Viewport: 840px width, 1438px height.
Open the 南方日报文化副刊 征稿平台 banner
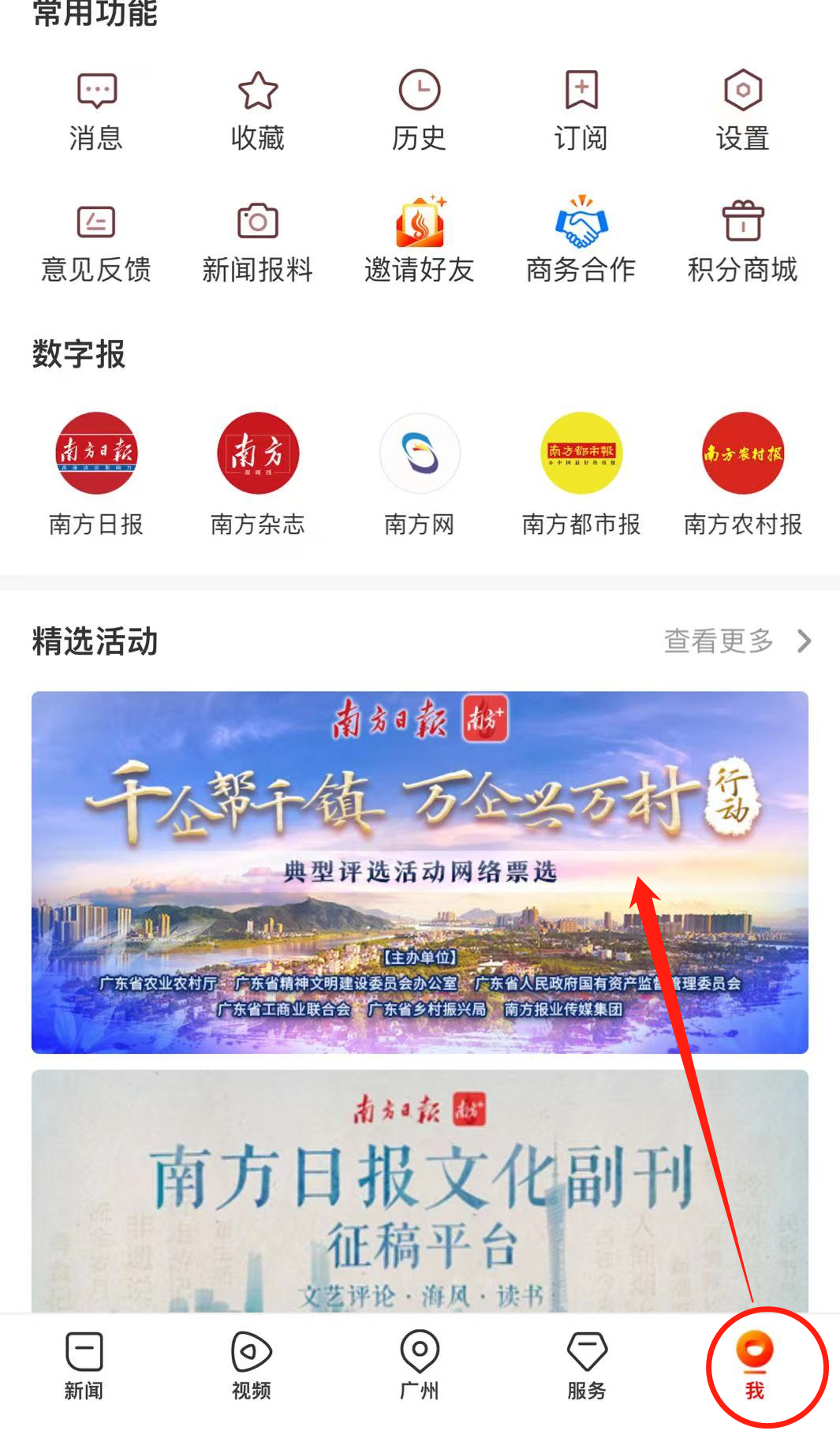point(420,1191)
